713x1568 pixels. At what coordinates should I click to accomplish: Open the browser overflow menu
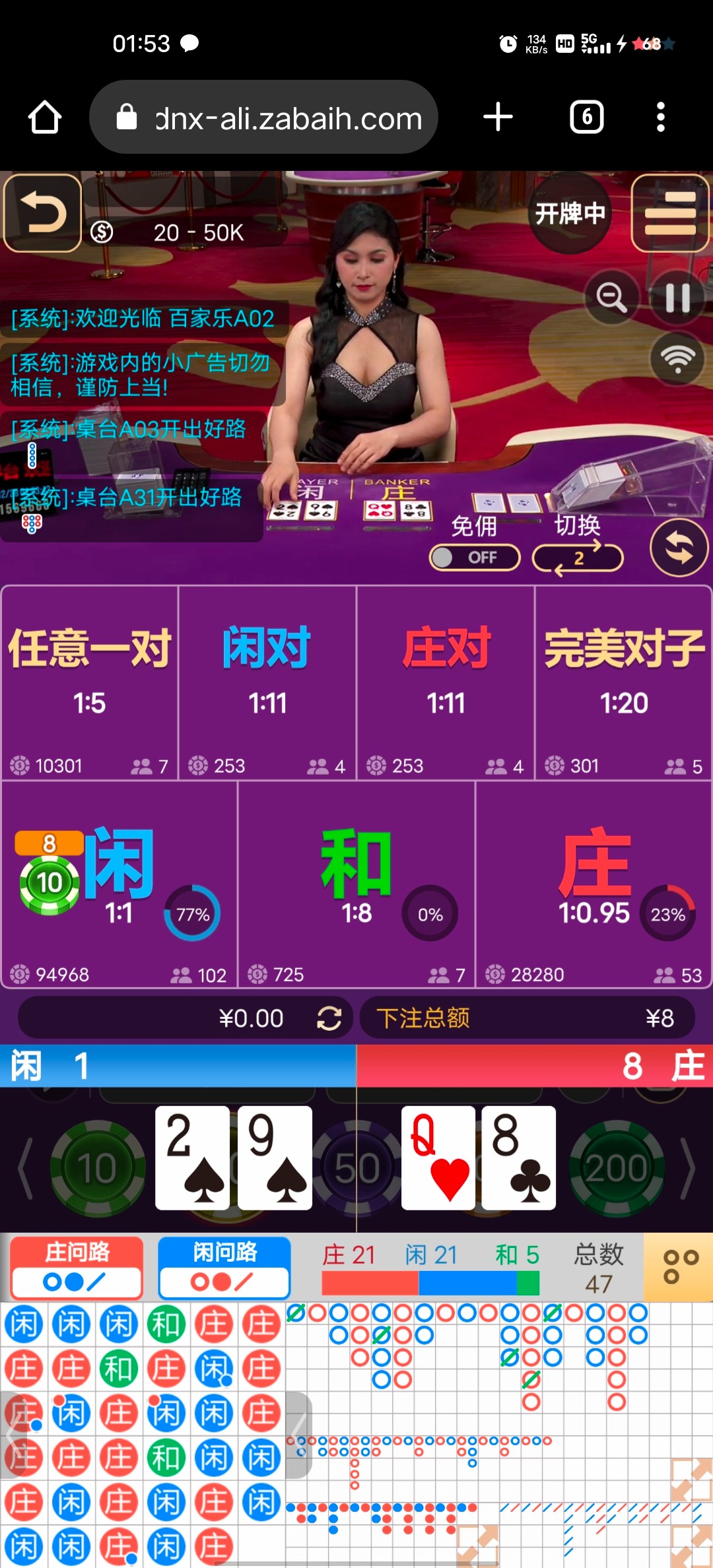660,117
